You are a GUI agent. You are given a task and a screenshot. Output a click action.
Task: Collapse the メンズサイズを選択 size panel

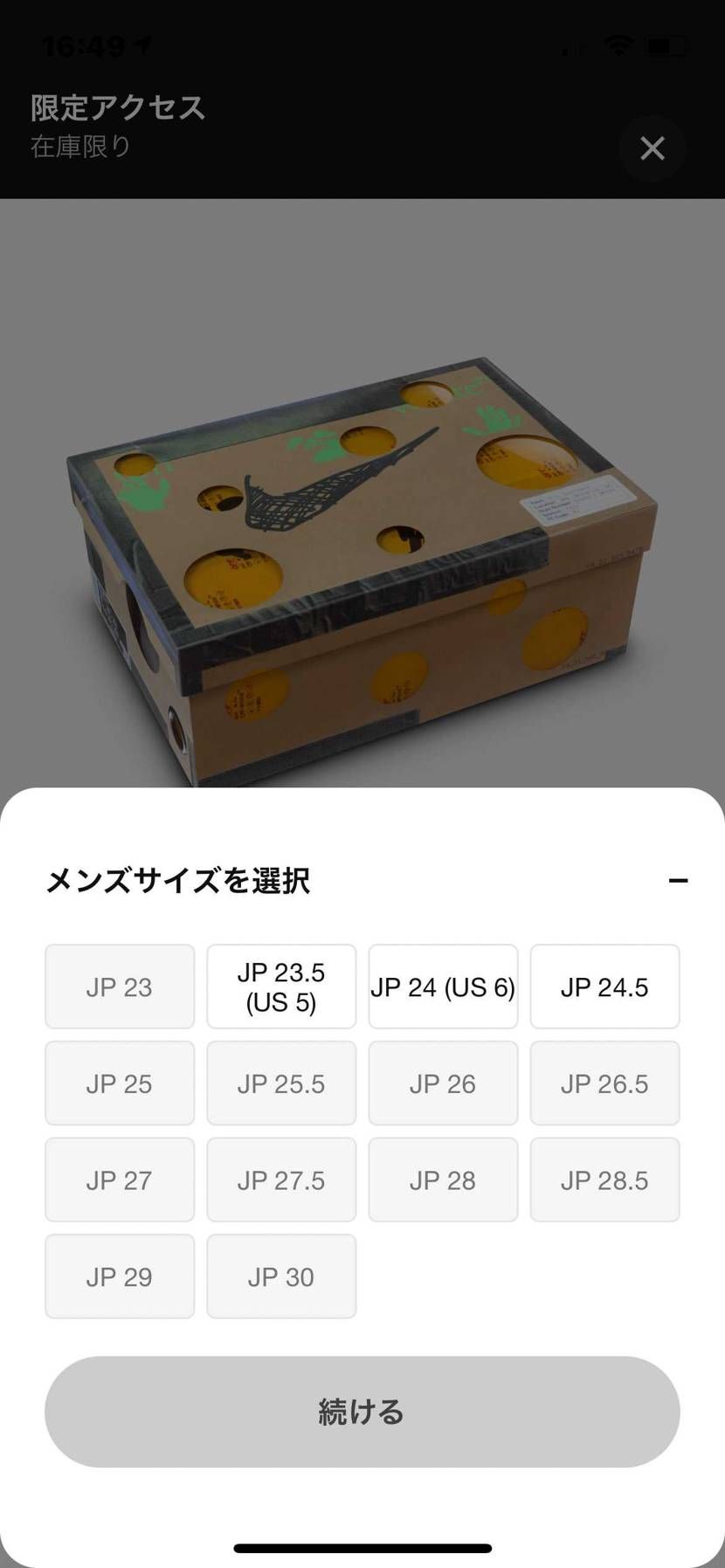(676, 881)
